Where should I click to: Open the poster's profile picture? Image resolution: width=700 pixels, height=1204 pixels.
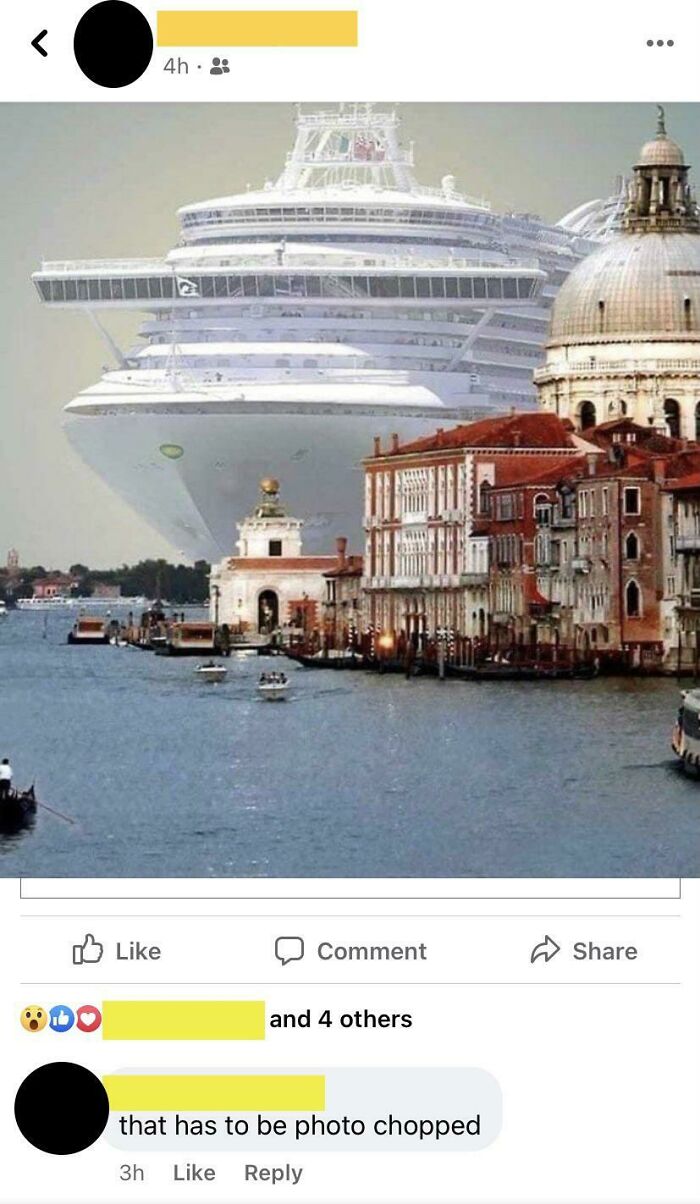tap(113, 44)
